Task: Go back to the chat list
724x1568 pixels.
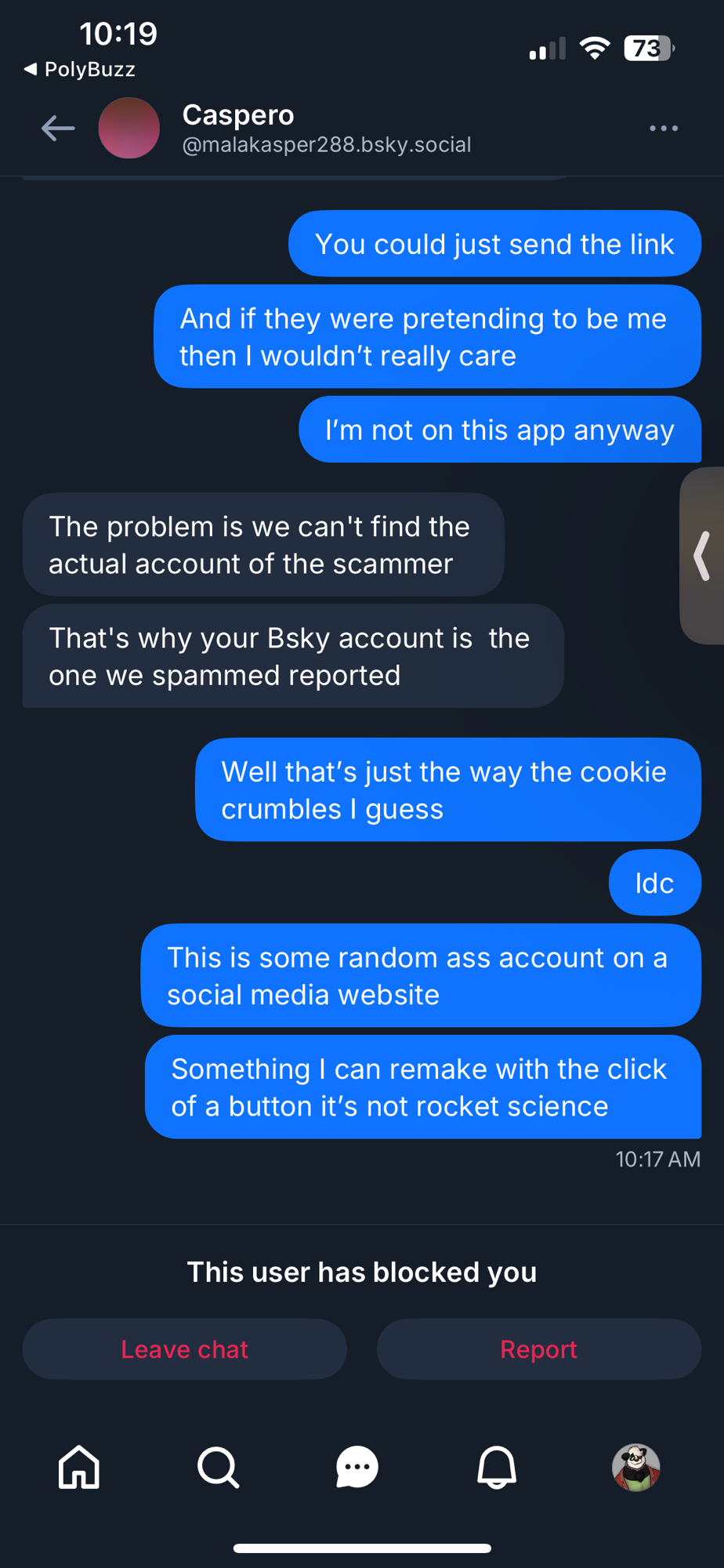Action: click(x=58, y=128)
